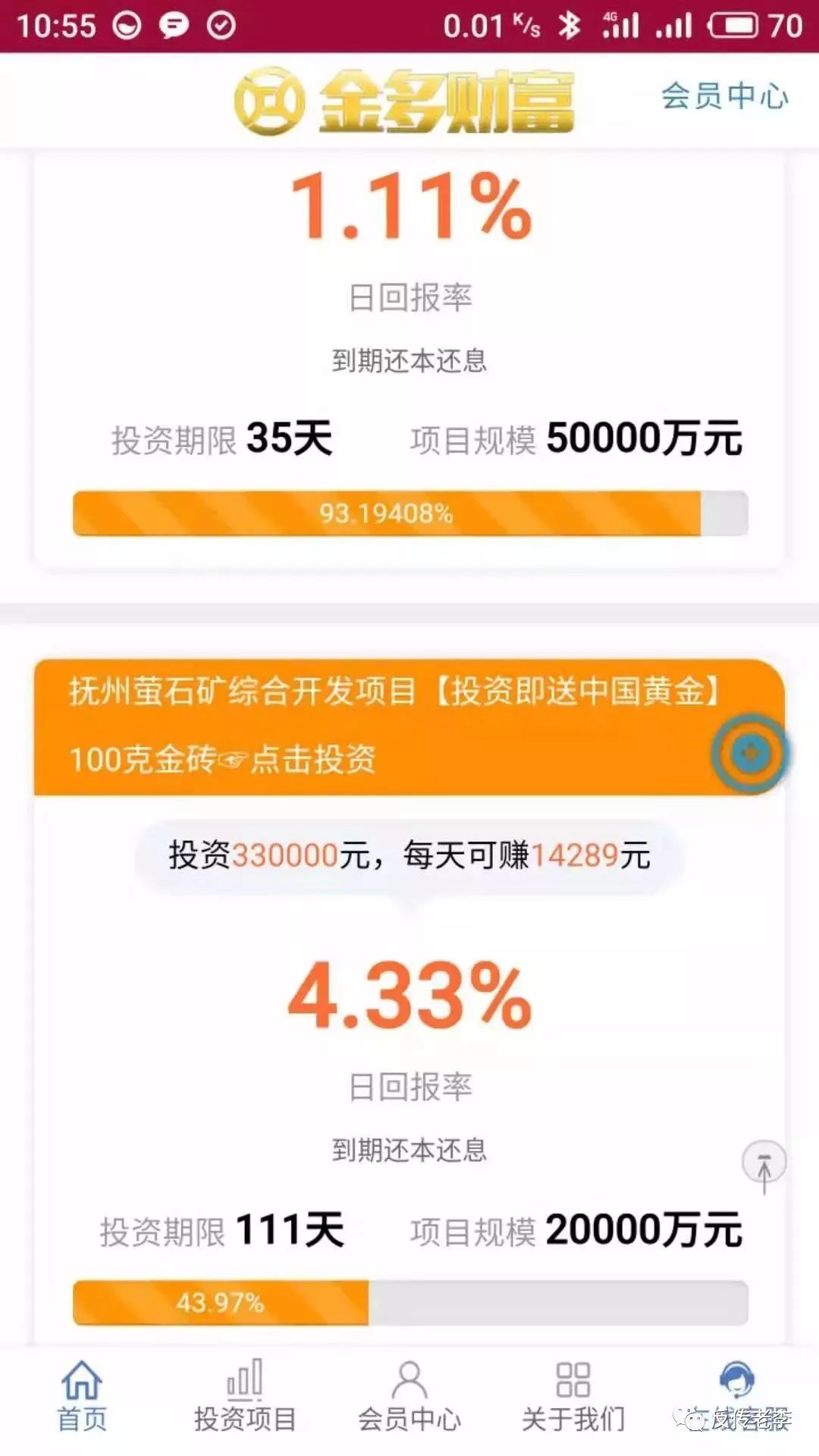Open 会员中心 link in the header

[724, 96]
